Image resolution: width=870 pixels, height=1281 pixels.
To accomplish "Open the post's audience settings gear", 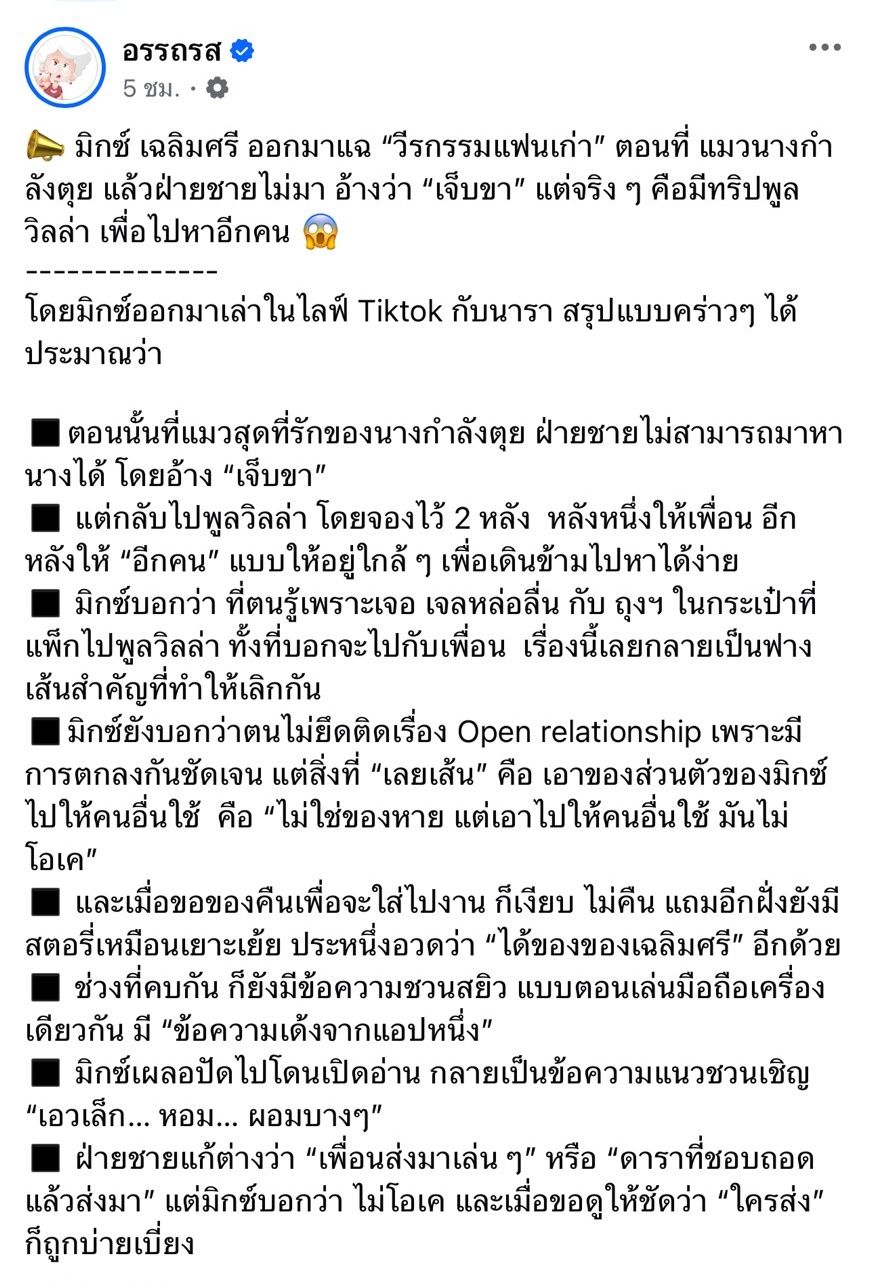I will tap(216, 88).
